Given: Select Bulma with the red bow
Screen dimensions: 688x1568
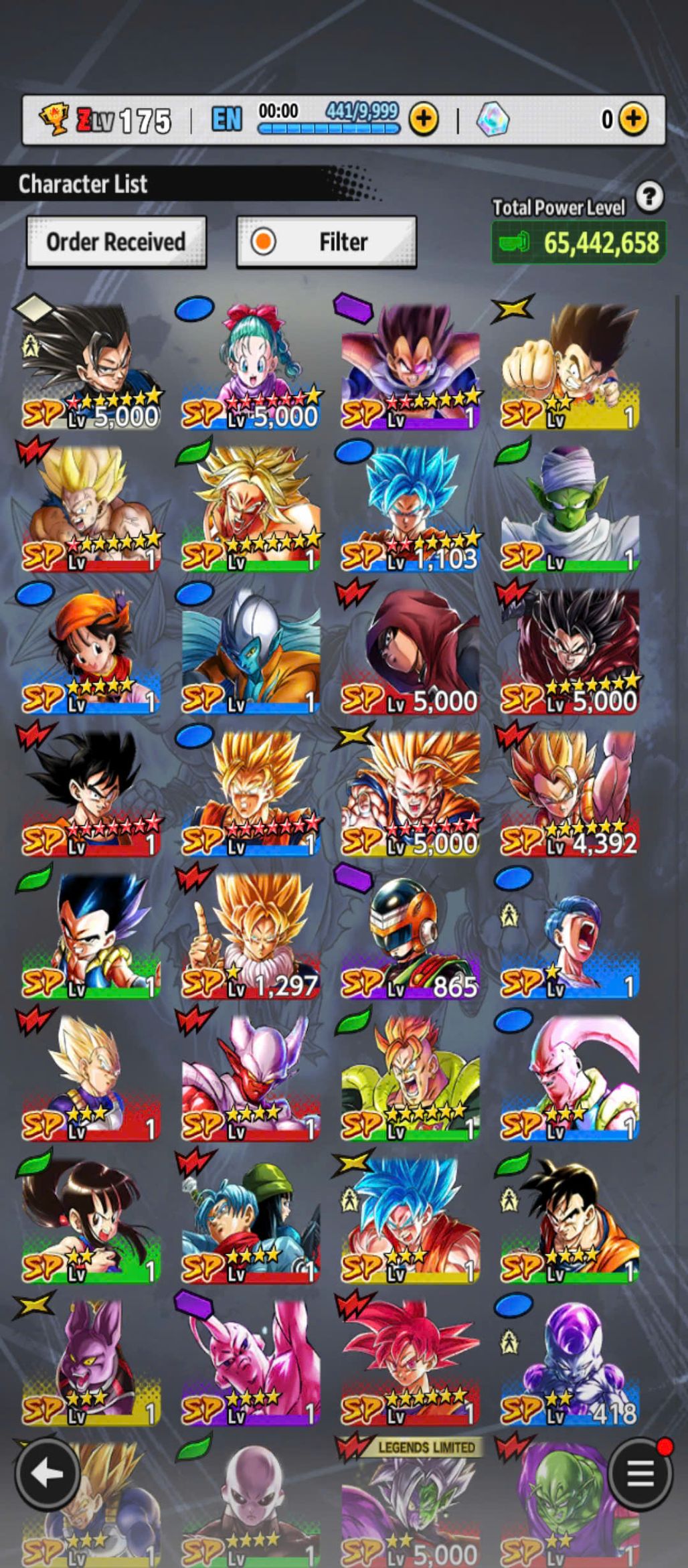Looking at the screenshot, I should (x=250, y=365).
